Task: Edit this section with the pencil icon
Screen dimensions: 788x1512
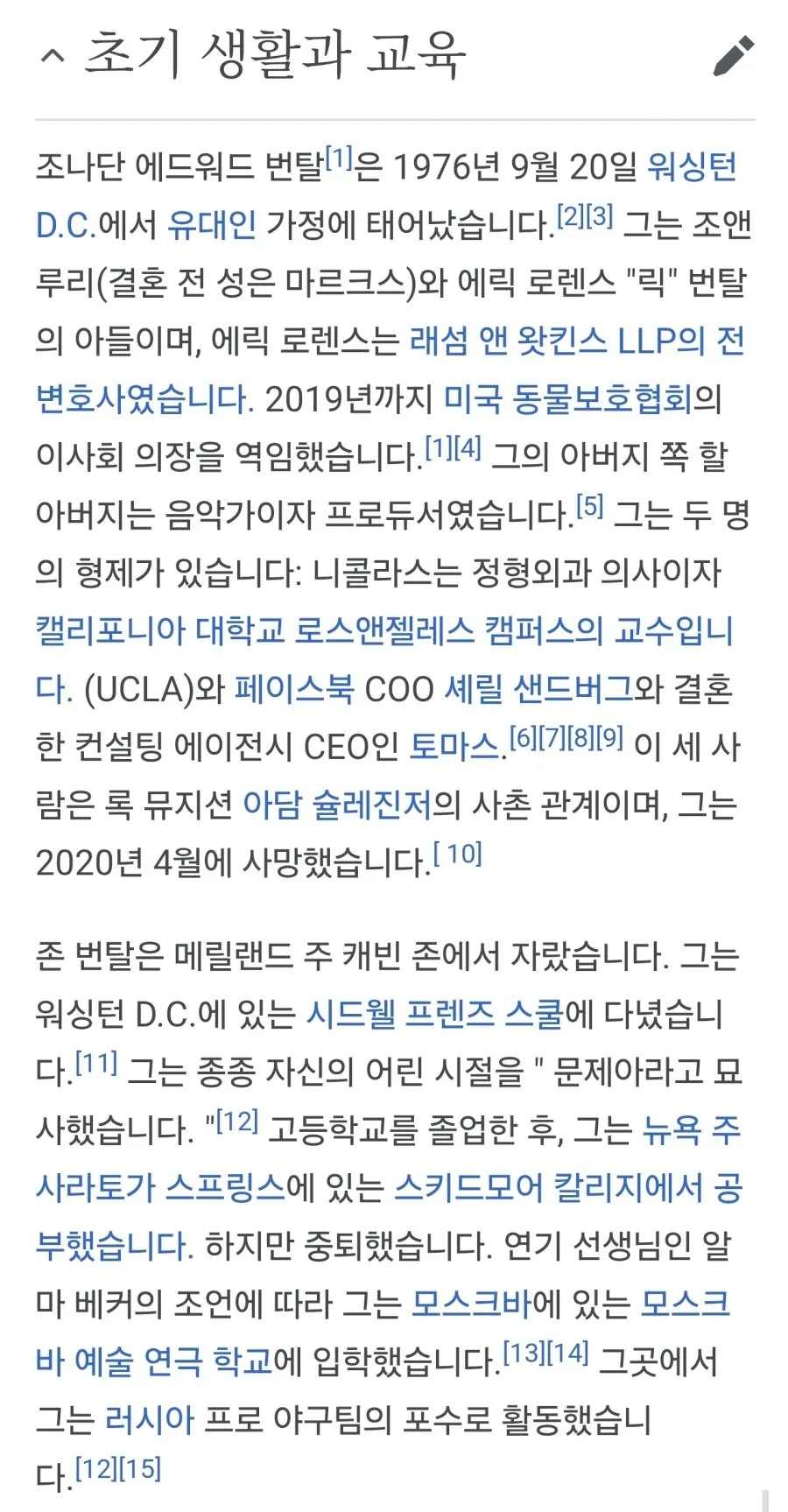Action: click(x=733, y=56)
